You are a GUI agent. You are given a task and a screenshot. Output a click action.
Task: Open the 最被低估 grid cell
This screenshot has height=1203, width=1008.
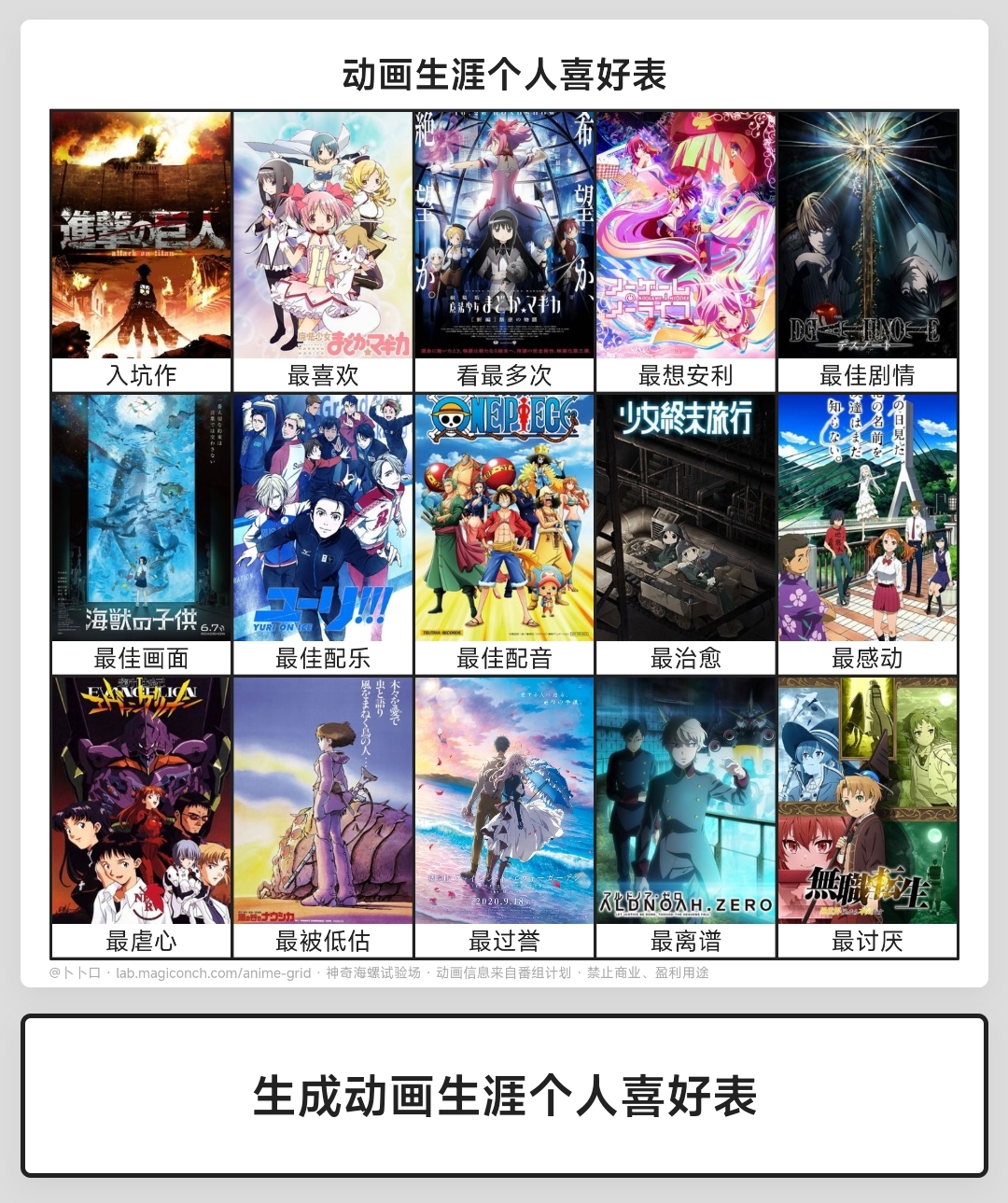pos(323,816)
